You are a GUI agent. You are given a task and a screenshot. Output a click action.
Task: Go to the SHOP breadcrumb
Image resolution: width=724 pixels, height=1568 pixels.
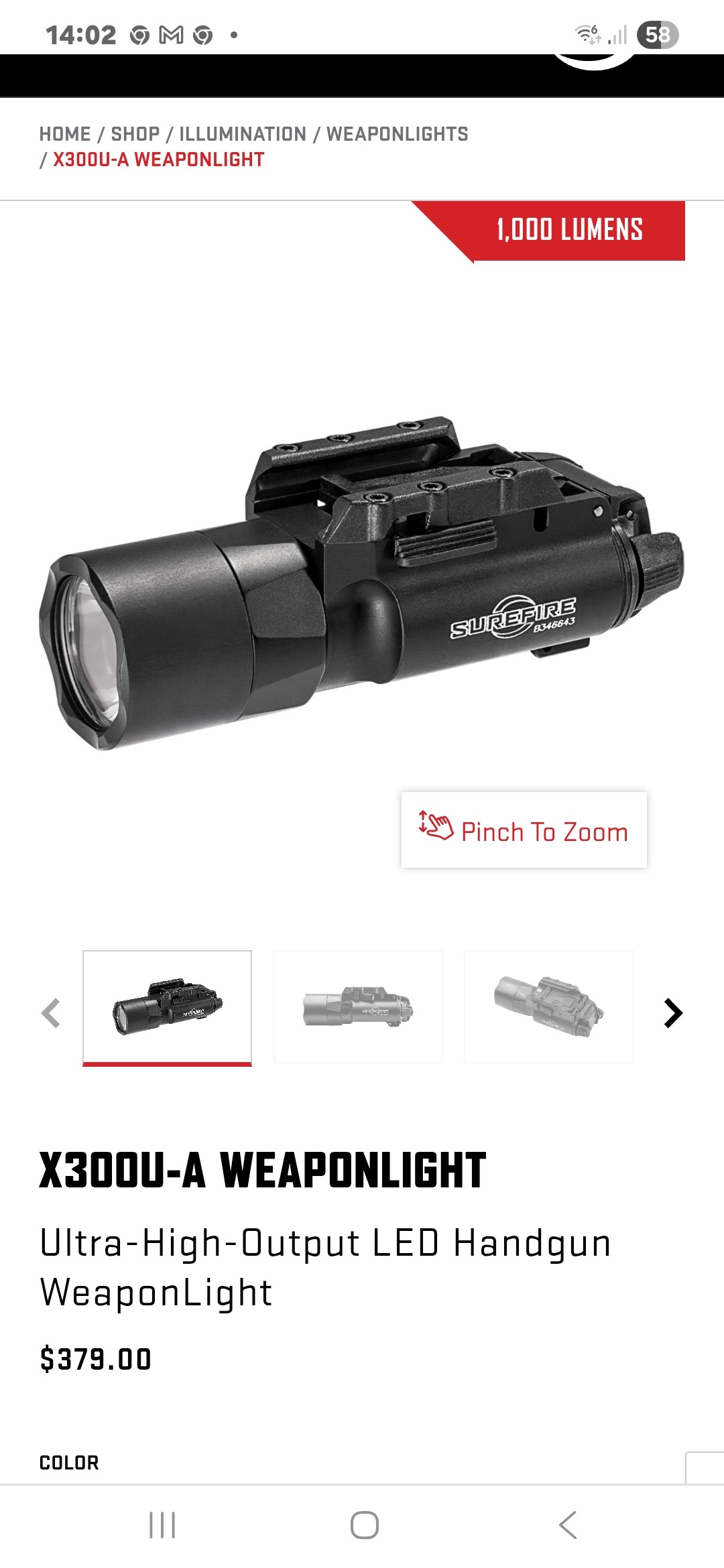[x=135, y=134]
